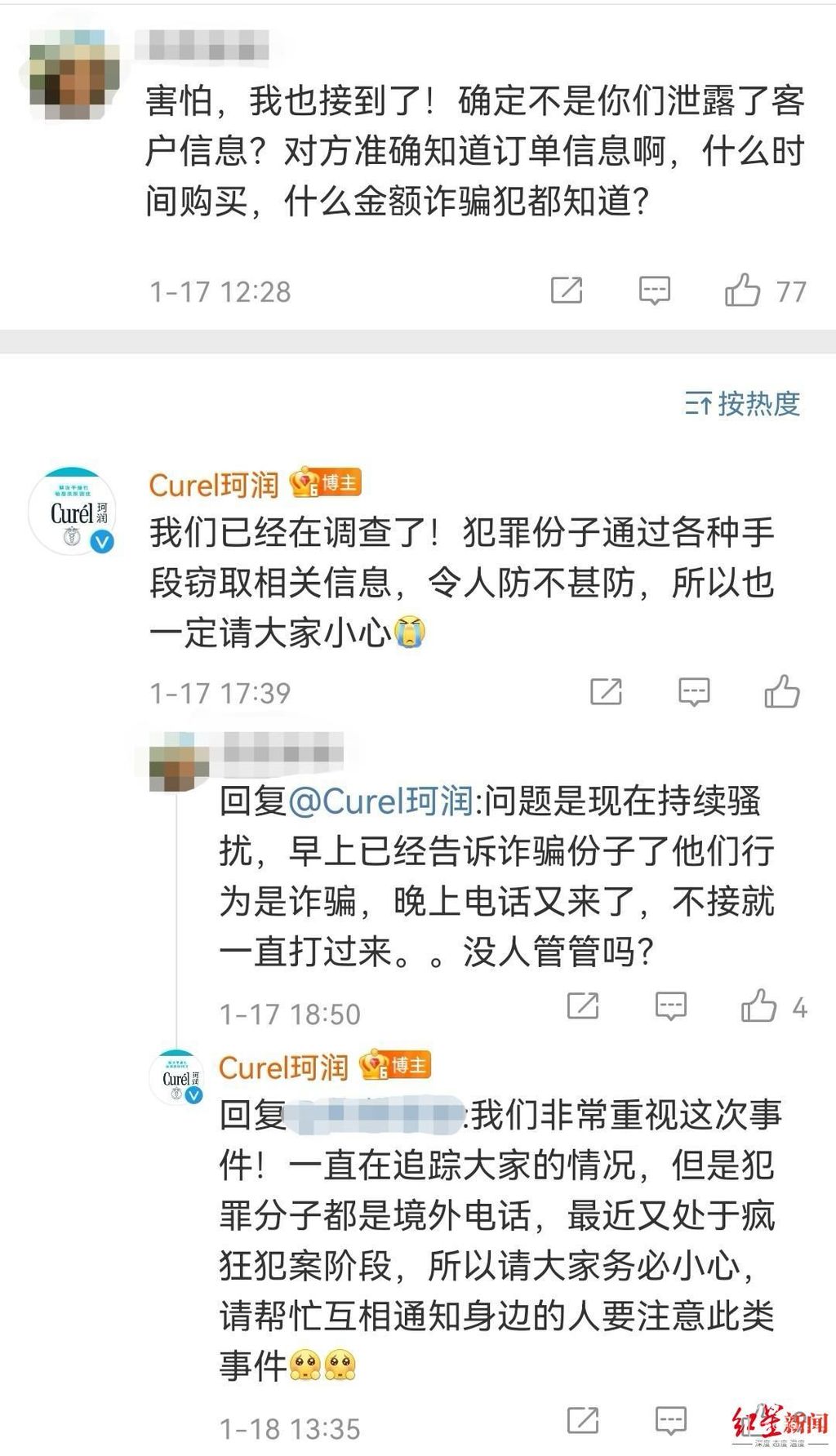The height and width of the screenshot is (1456, 836).
Task: Repost Curel珂润's 1-18 13:35 reply
Action: tap(583, 1421)
